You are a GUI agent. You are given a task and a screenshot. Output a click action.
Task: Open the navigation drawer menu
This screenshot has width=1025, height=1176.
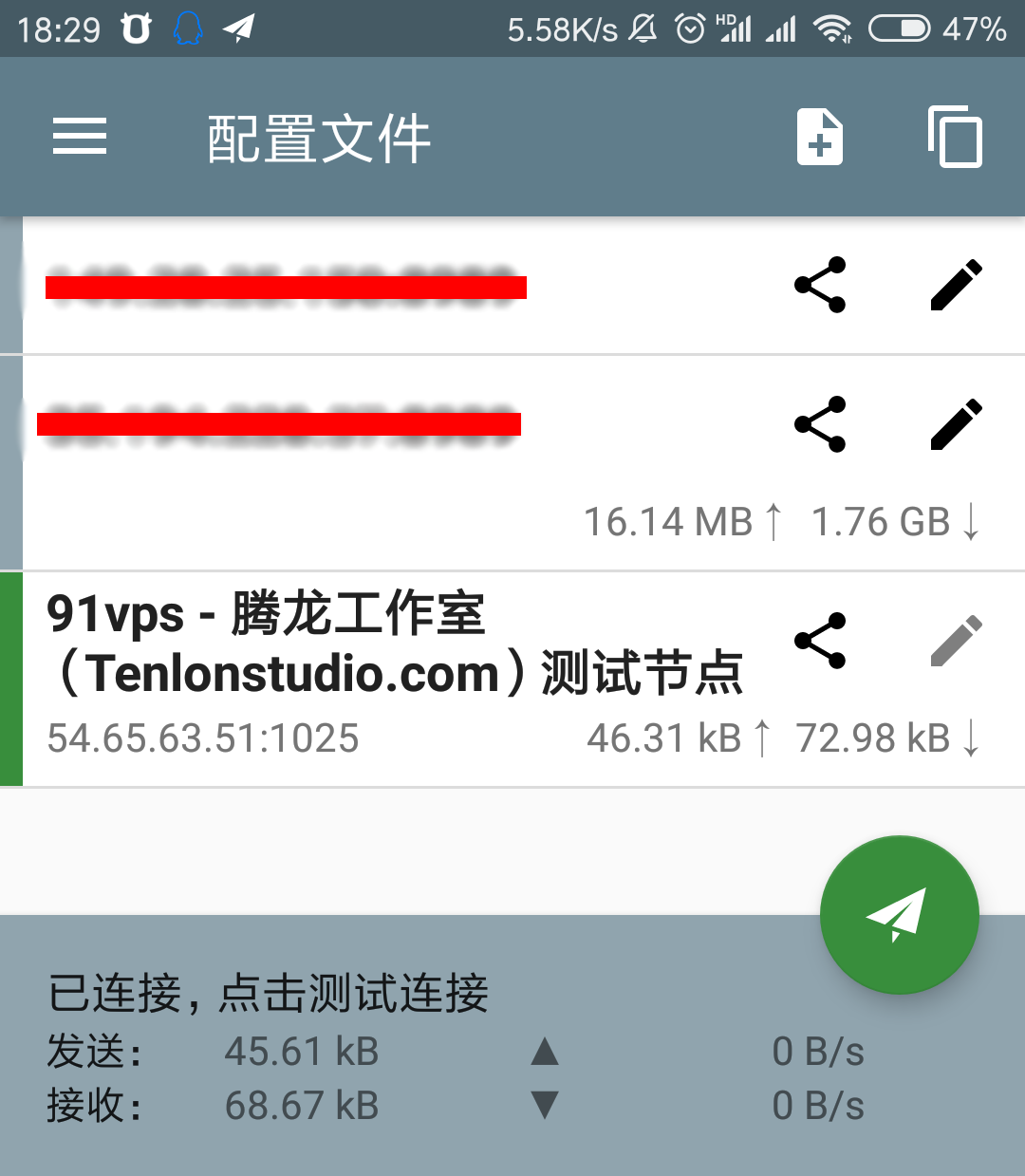pyautogui.click(x=80, y=136)
